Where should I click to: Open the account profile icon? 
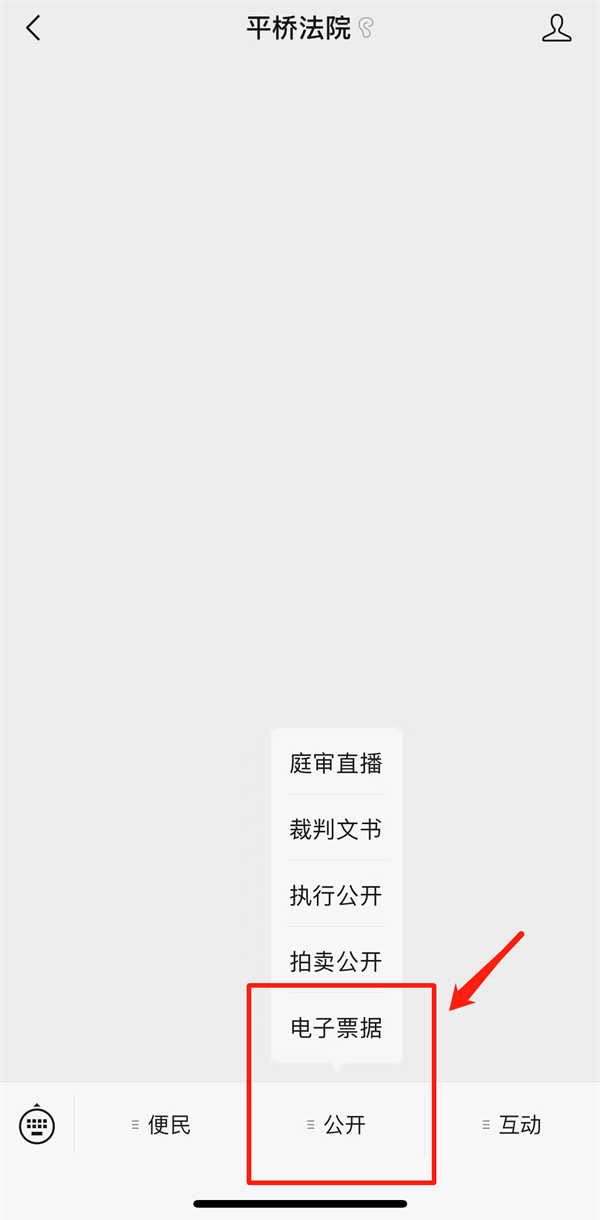(557, 28)
